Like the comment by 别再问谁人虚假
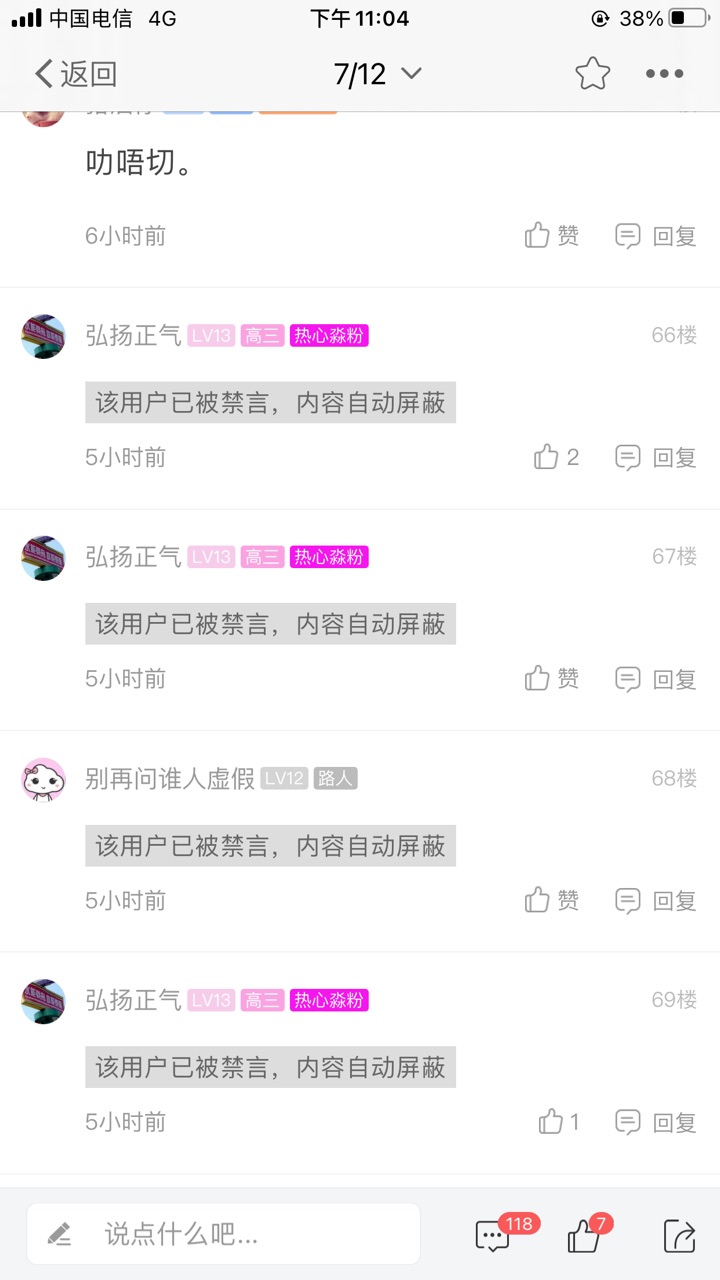Image resolution: width=720 pixels, height=1280 pixels. click(552, 901)
